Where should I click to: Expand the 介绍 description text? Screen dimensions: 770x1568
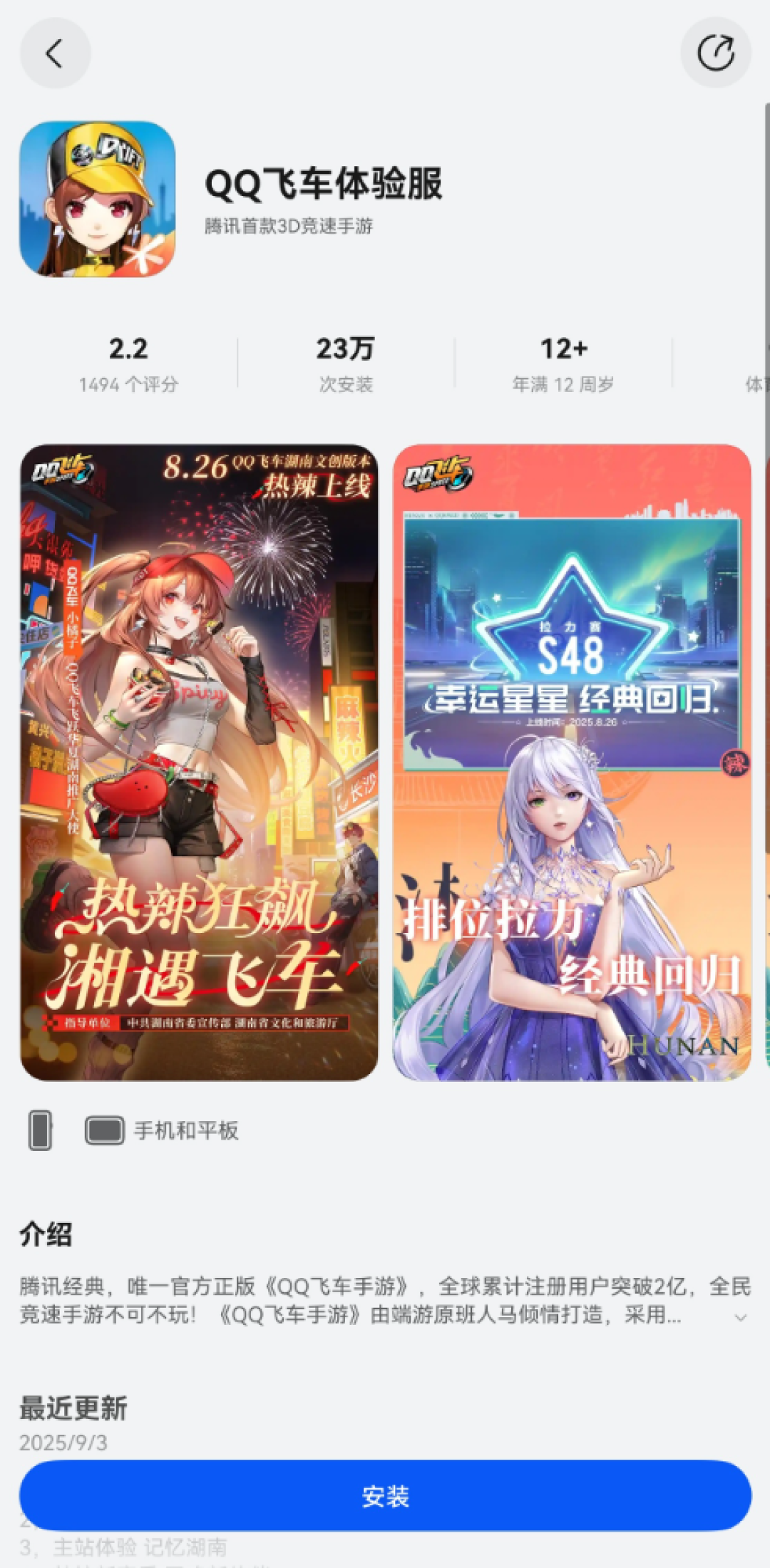pyautogui.click(x=740, y=1318)
